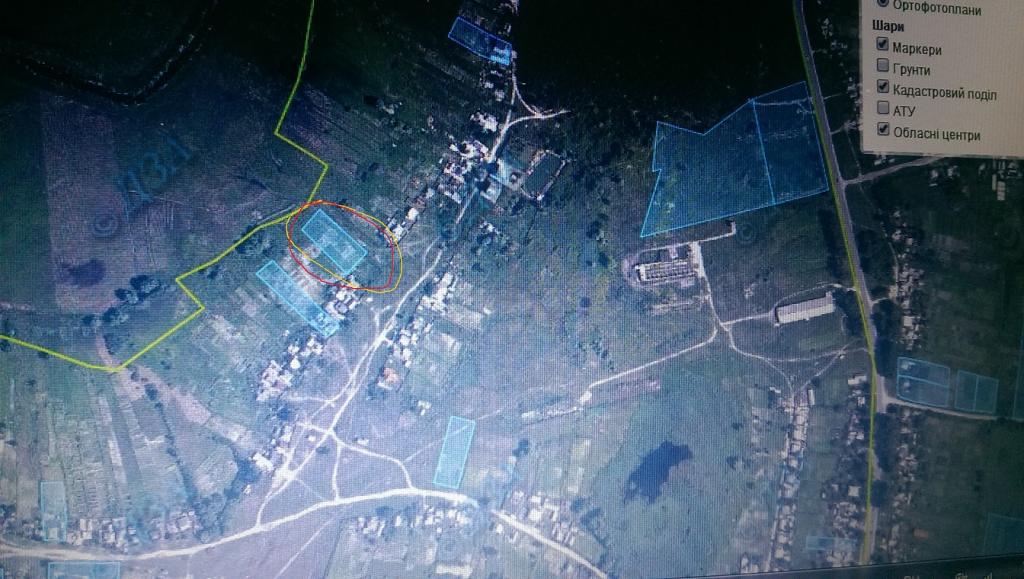The height and width of the screenshot is (579, 1024).
Task: Uncheck the Маркери layer
Action: (x=883, y=45)
